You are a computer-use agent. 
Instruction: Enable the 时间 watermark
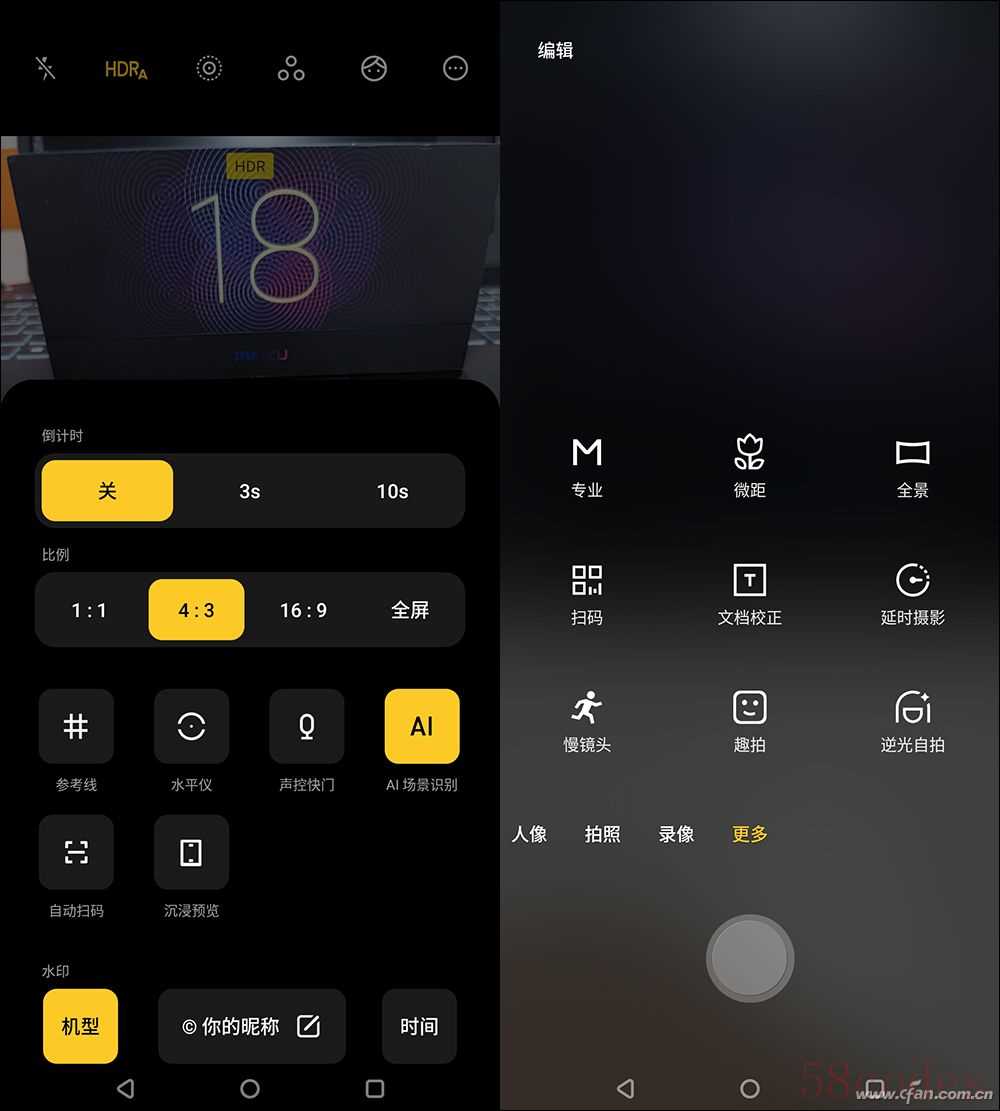pos(419,1026)
